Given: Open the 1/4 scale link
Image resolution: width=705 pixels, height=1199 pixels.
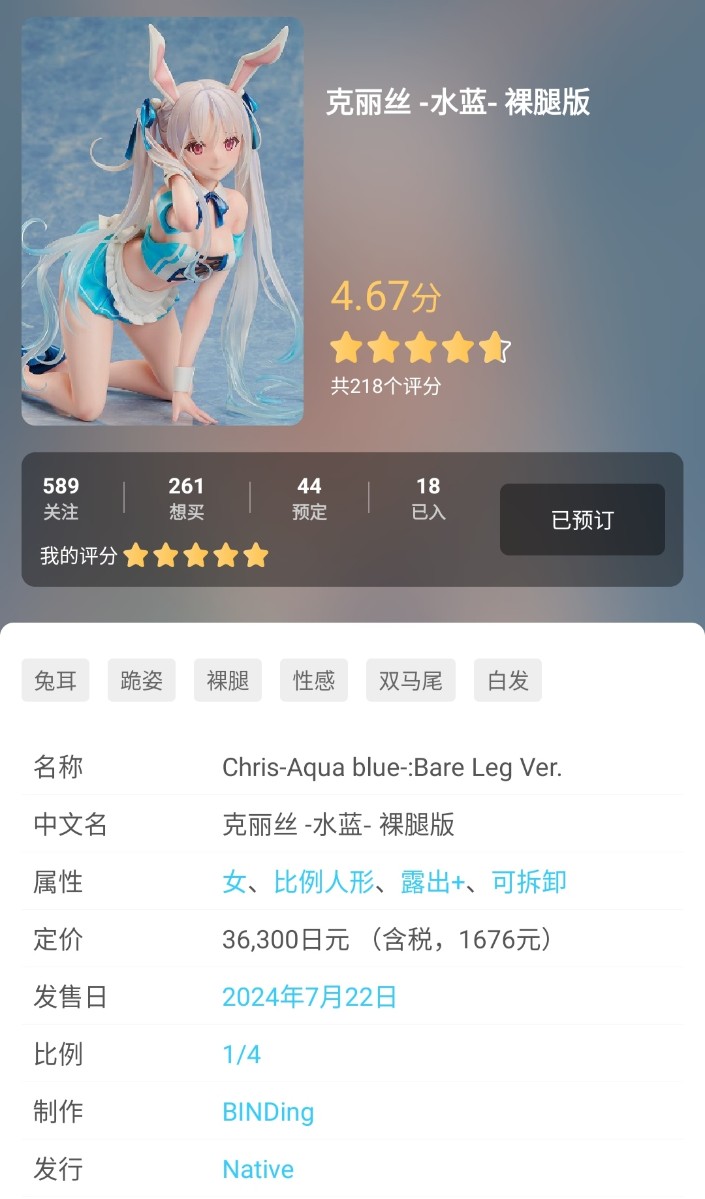Looking at the screenshot, I should pos(242,1054).
